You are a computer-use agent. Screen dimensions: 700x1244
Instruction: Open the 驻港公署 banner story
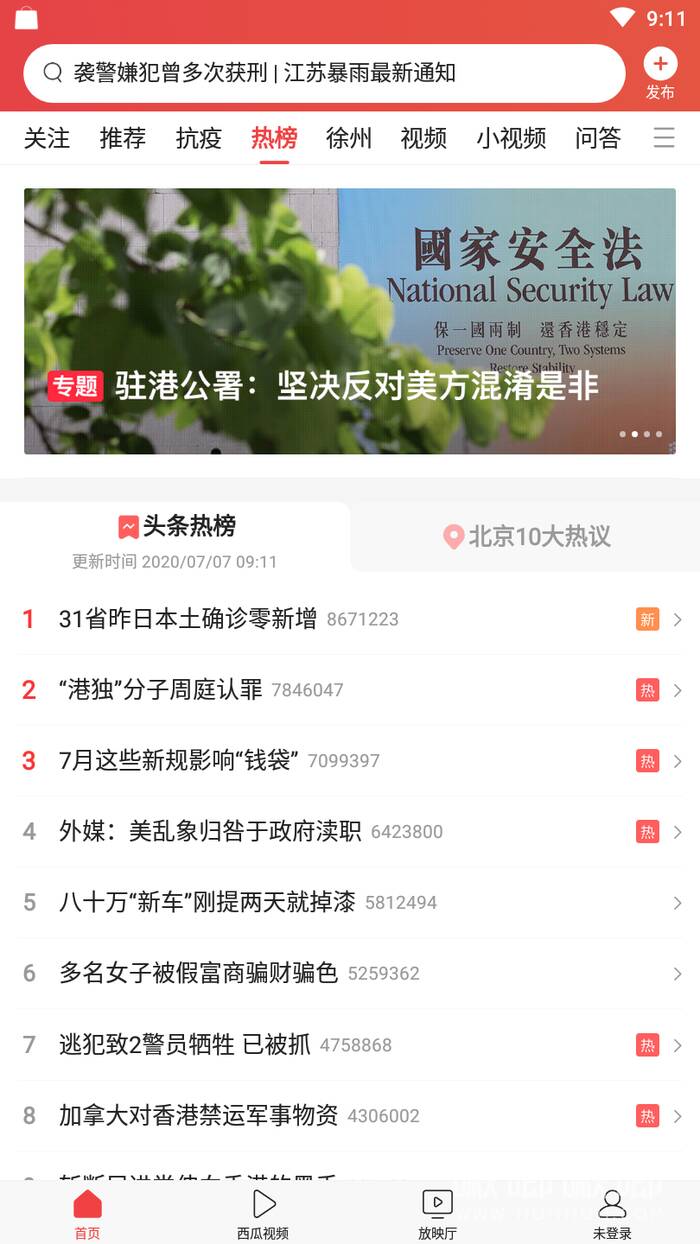coord(350,321)
